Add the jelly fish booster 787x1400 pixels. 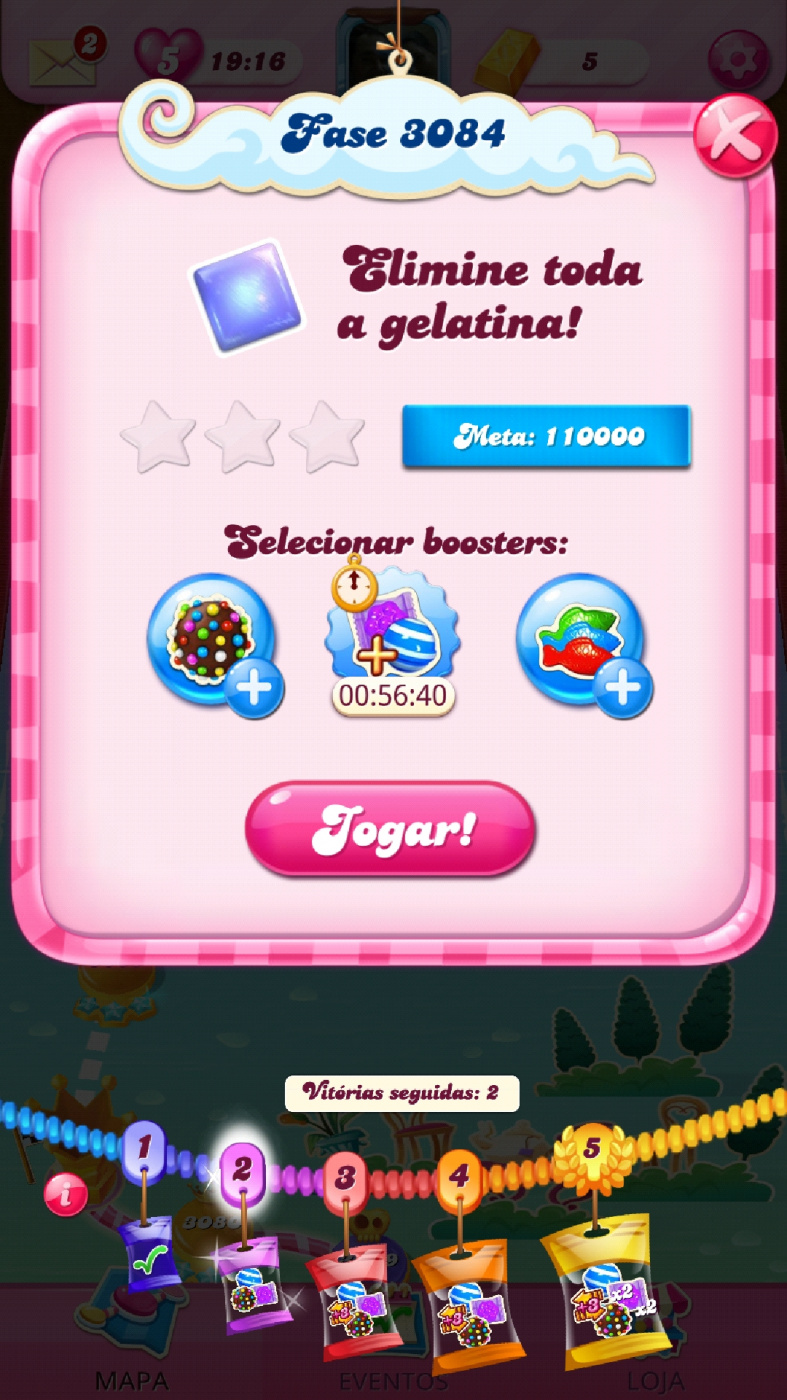point(581,642)
